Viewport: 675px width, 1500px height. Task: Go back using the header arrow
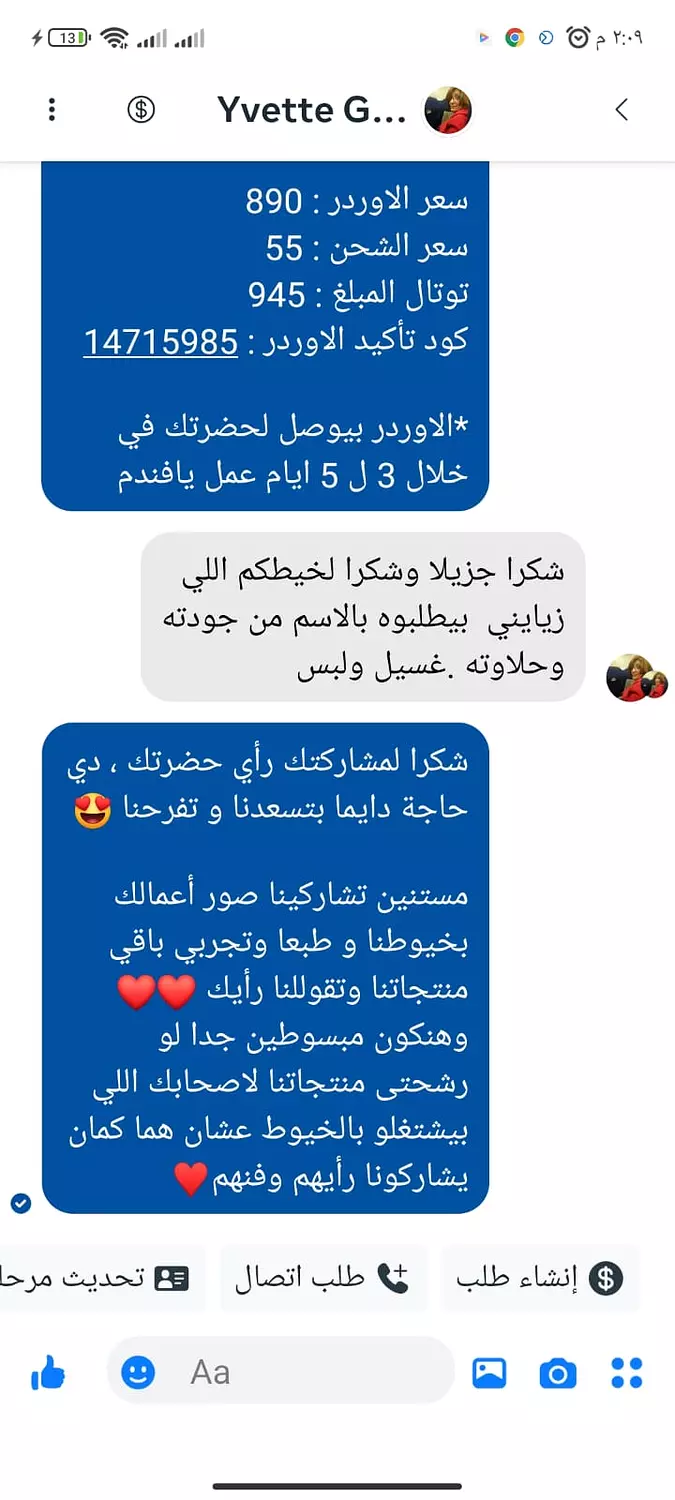pyautogui.click(x=622, y=110)
